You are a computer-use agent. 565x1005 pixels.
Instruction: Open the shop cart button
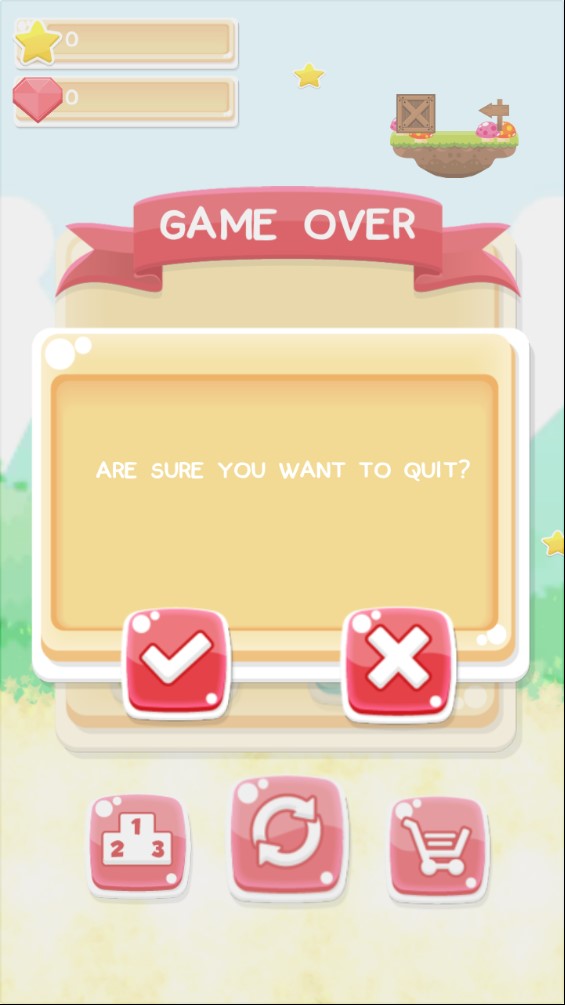coord(439,848)
